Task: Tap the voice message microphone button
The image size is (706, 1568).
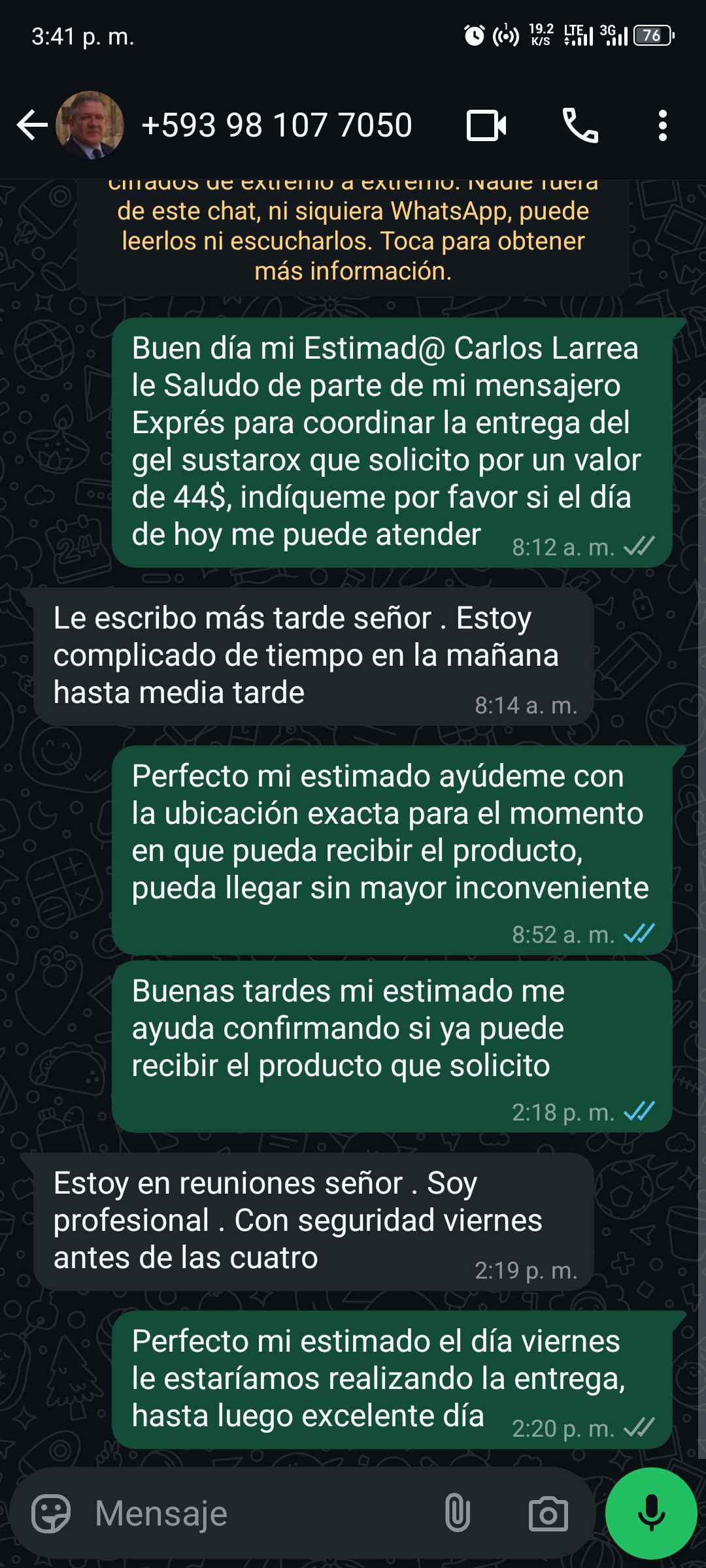Action: (651, 1513)
